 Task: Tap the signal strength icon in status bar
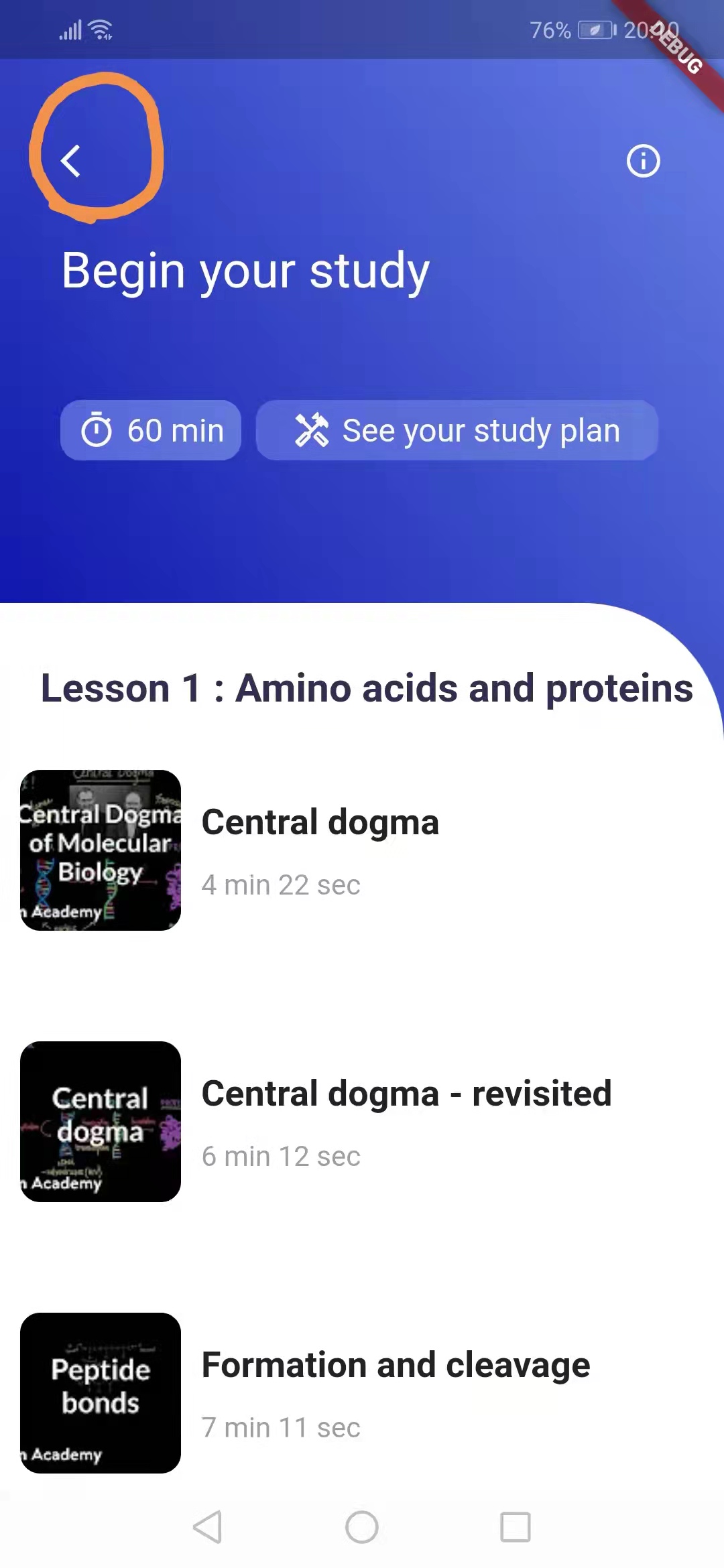71,29
